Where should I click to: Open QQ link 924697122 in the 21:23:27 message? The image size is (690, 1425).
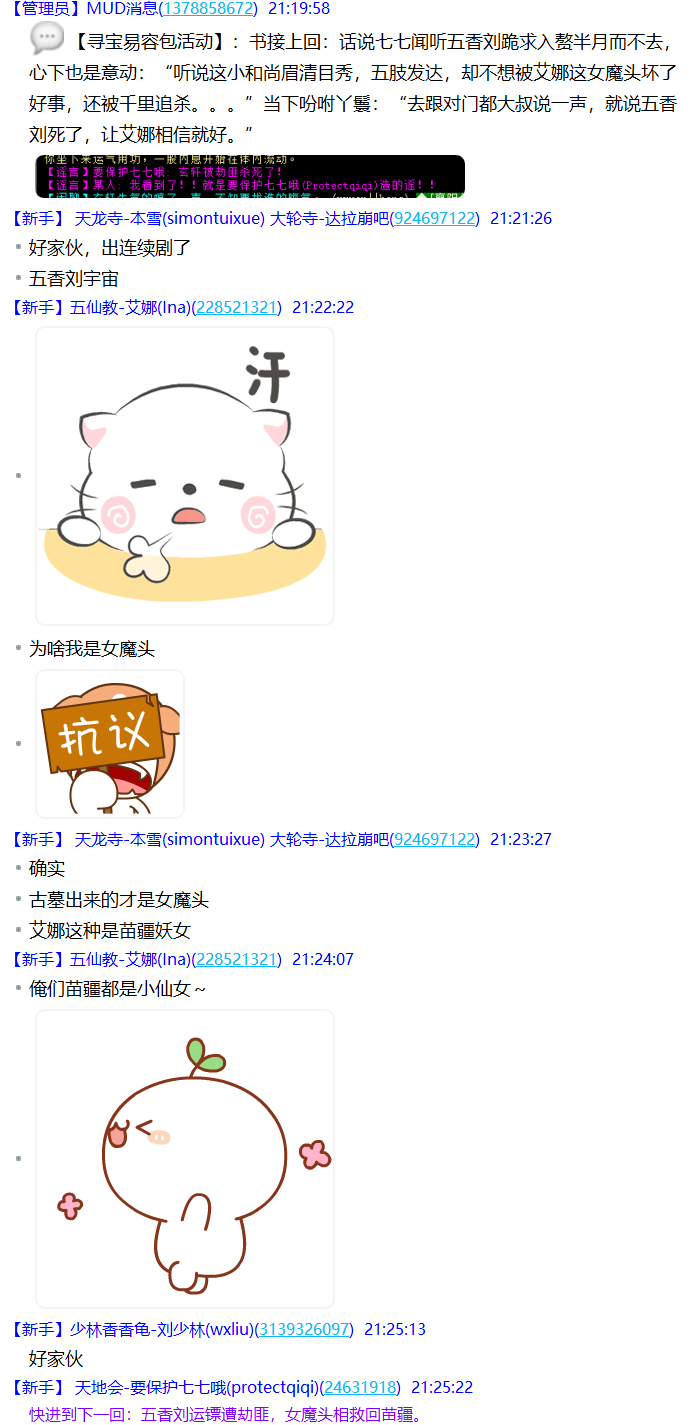pos(434,840)
